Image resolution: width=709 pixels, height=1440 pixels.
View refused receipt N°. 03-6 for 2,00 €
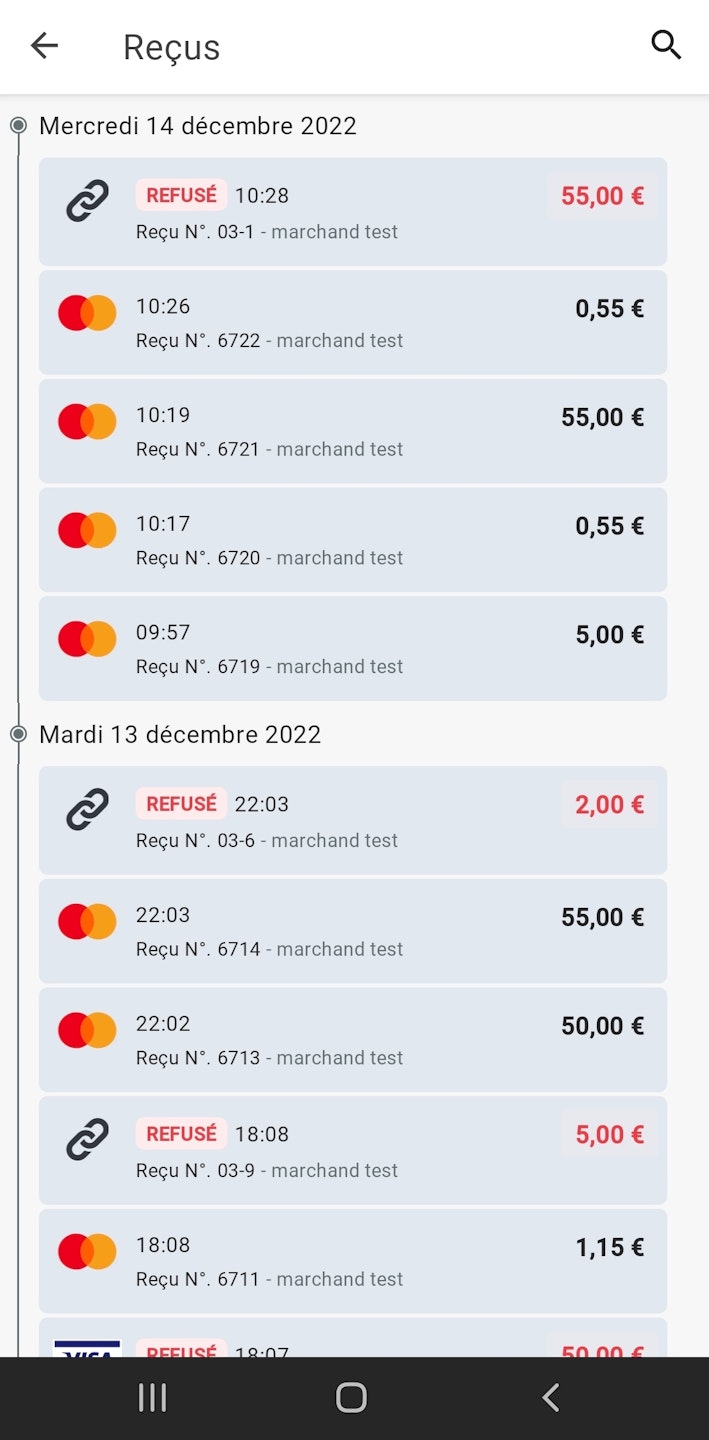pyautogui.click(x=353, y=821)
